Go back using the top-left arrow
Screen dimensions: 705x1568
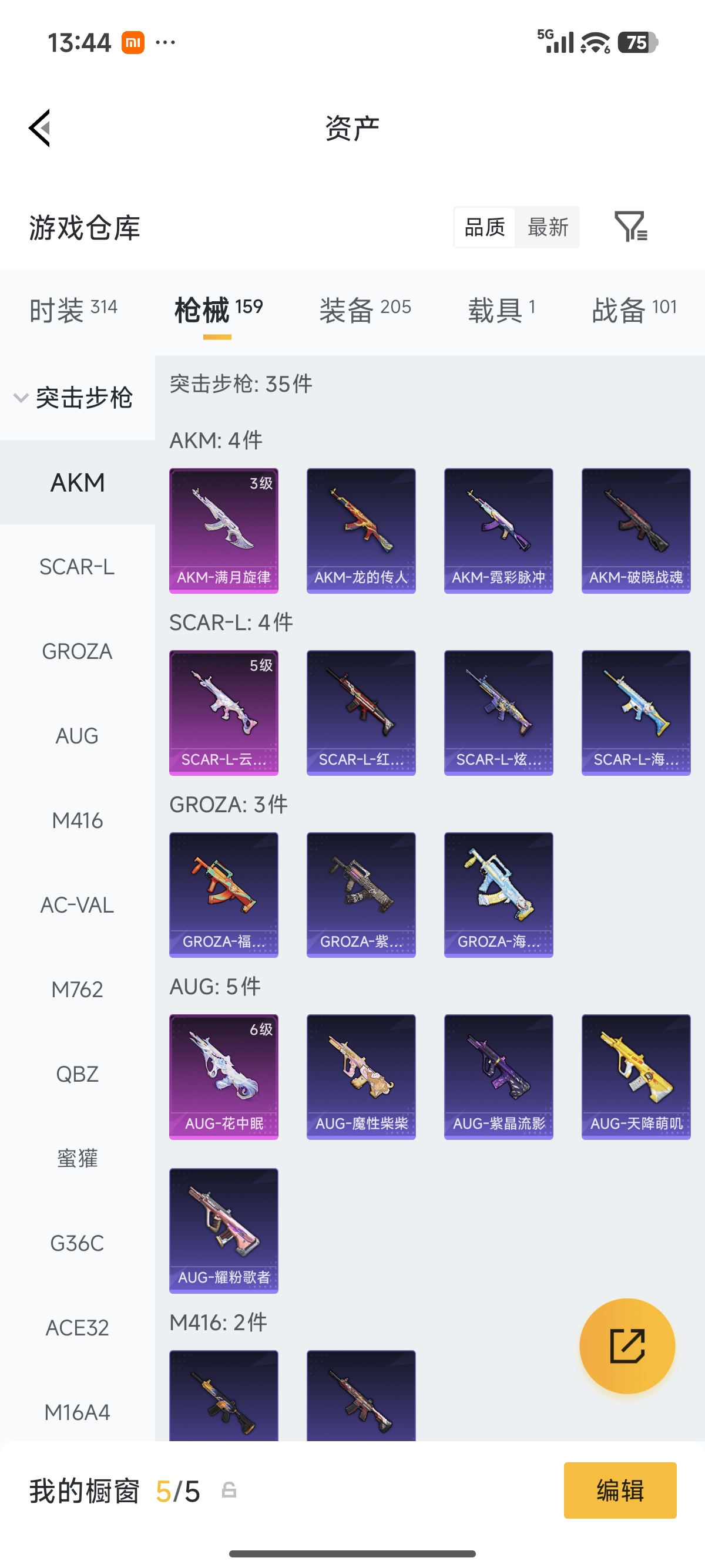39,128
